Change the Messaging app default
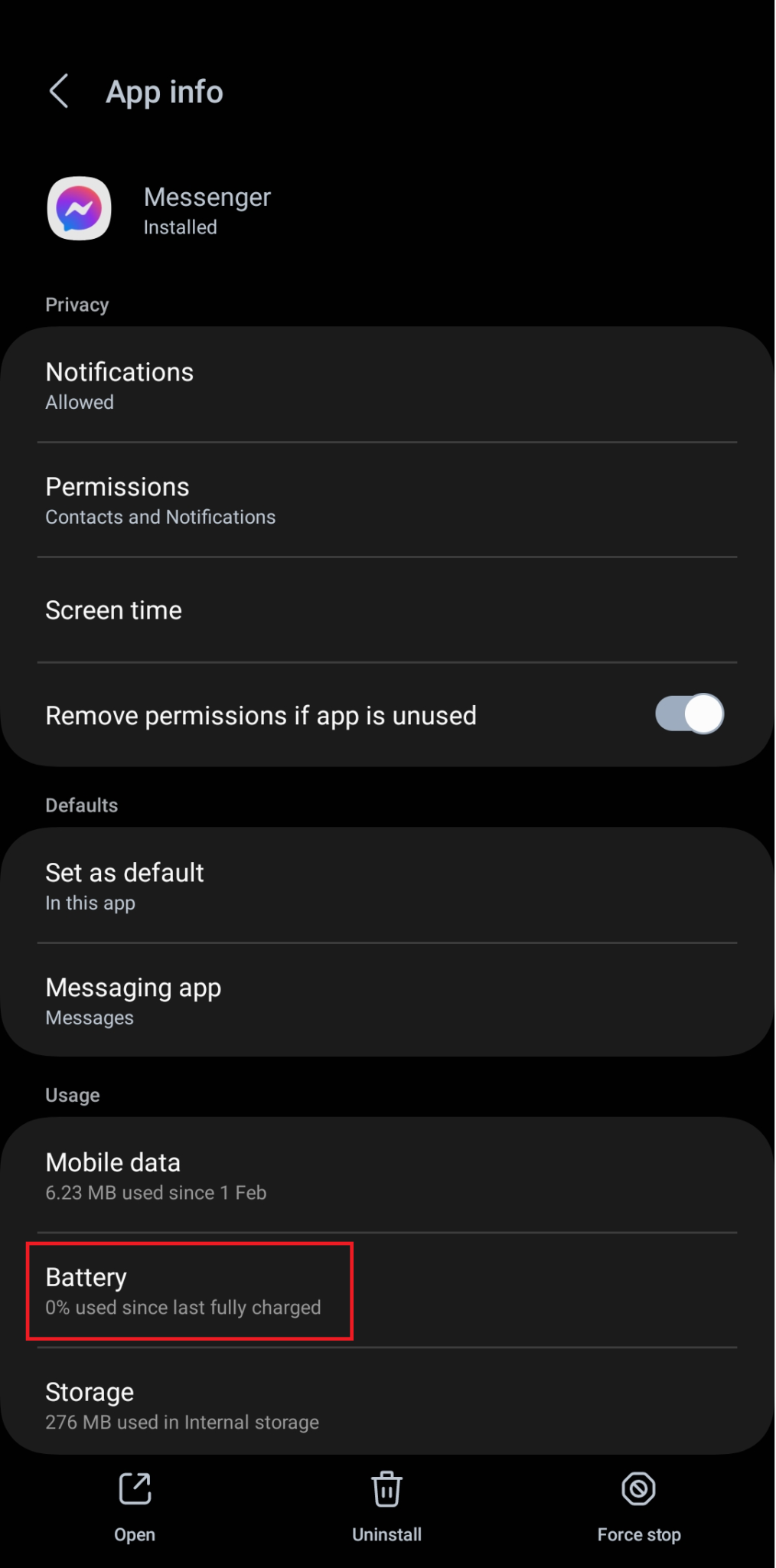 pos(386,1001)
